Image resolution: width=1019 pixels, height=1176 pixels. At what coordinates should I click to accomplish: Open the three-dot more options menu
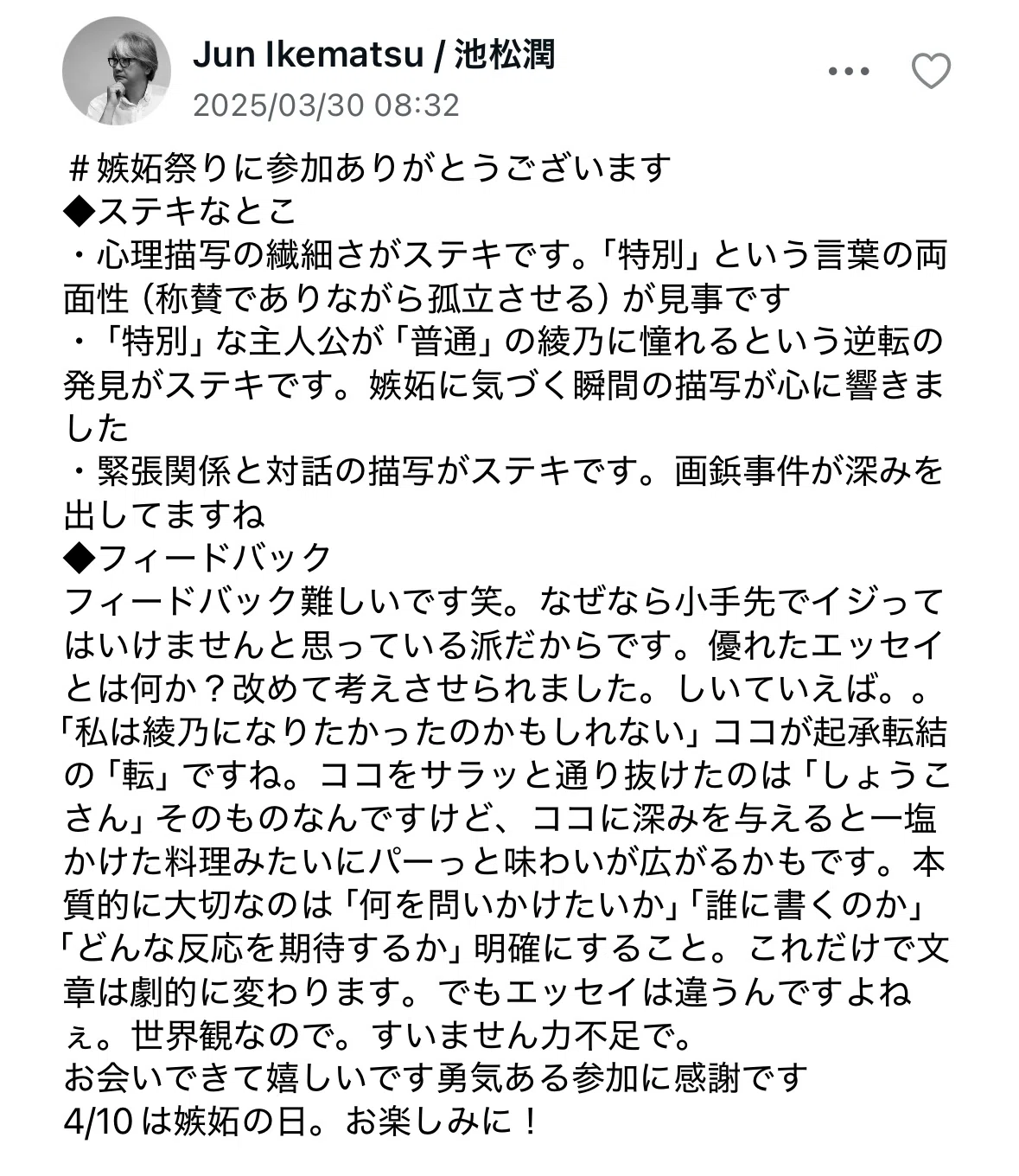[x=848, y=73]
